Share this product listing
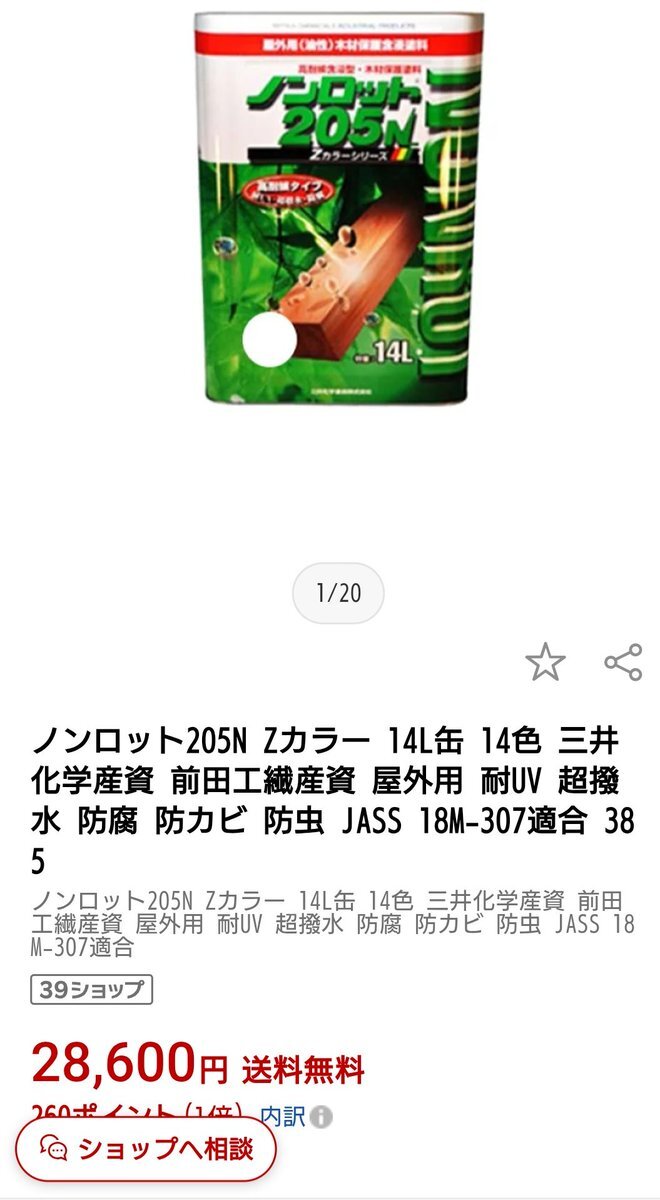The height and width of the screenshot is (1200, 660). pyautogui.click(x=622, y=662)
